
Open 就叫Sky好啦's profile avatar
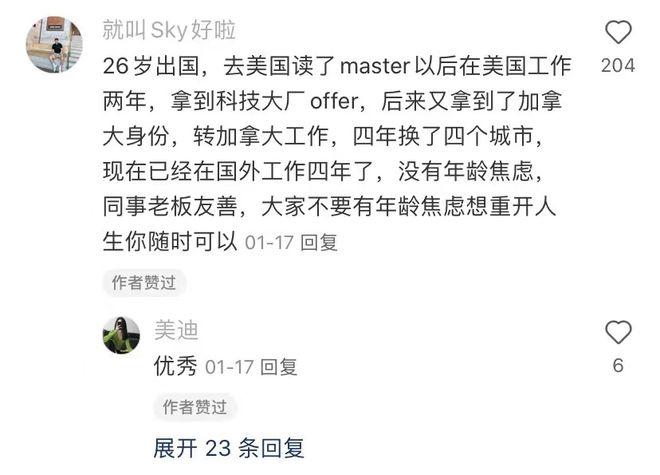click(x=54, y=44)
